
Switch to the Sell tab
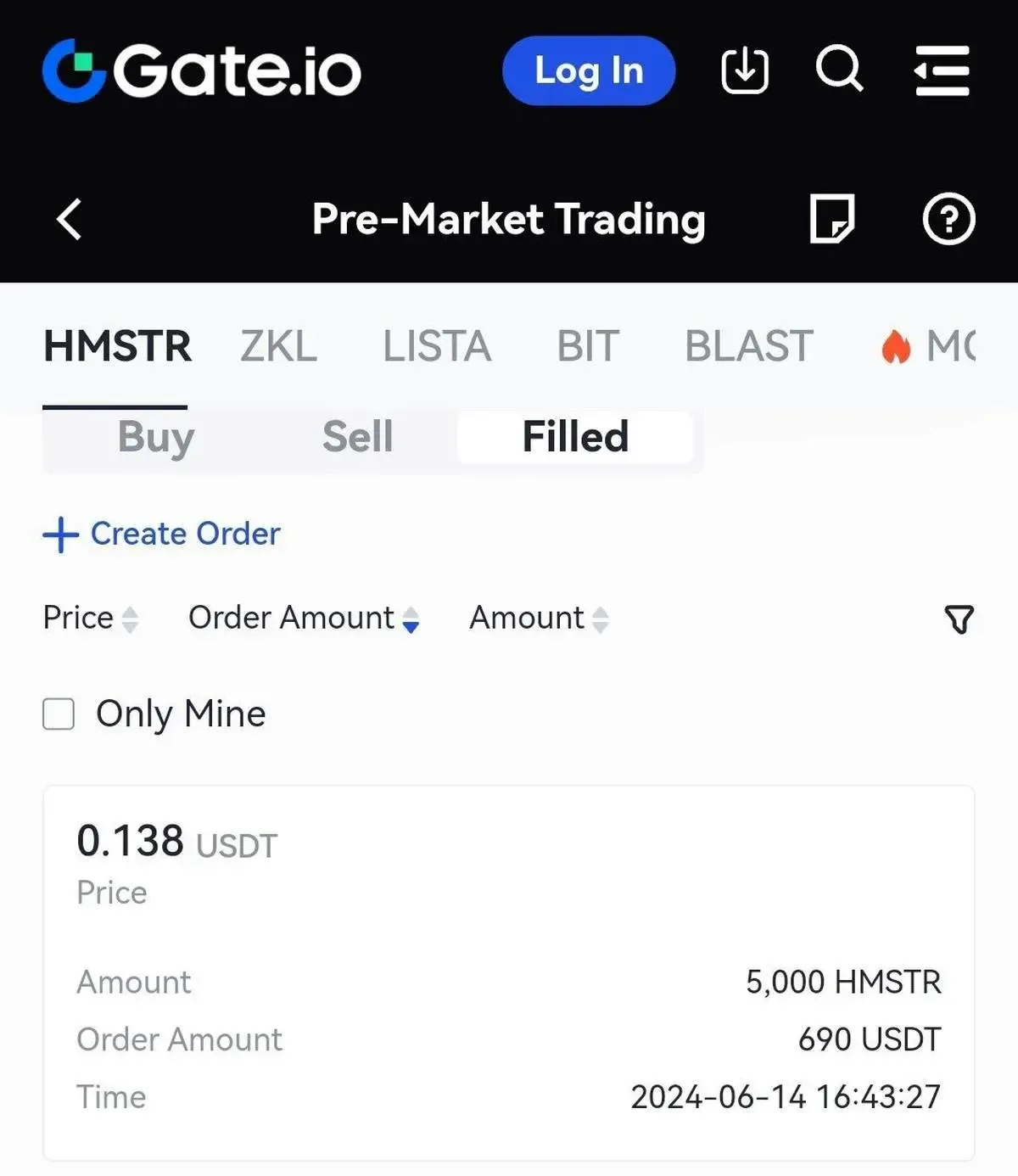click(357, 437)
